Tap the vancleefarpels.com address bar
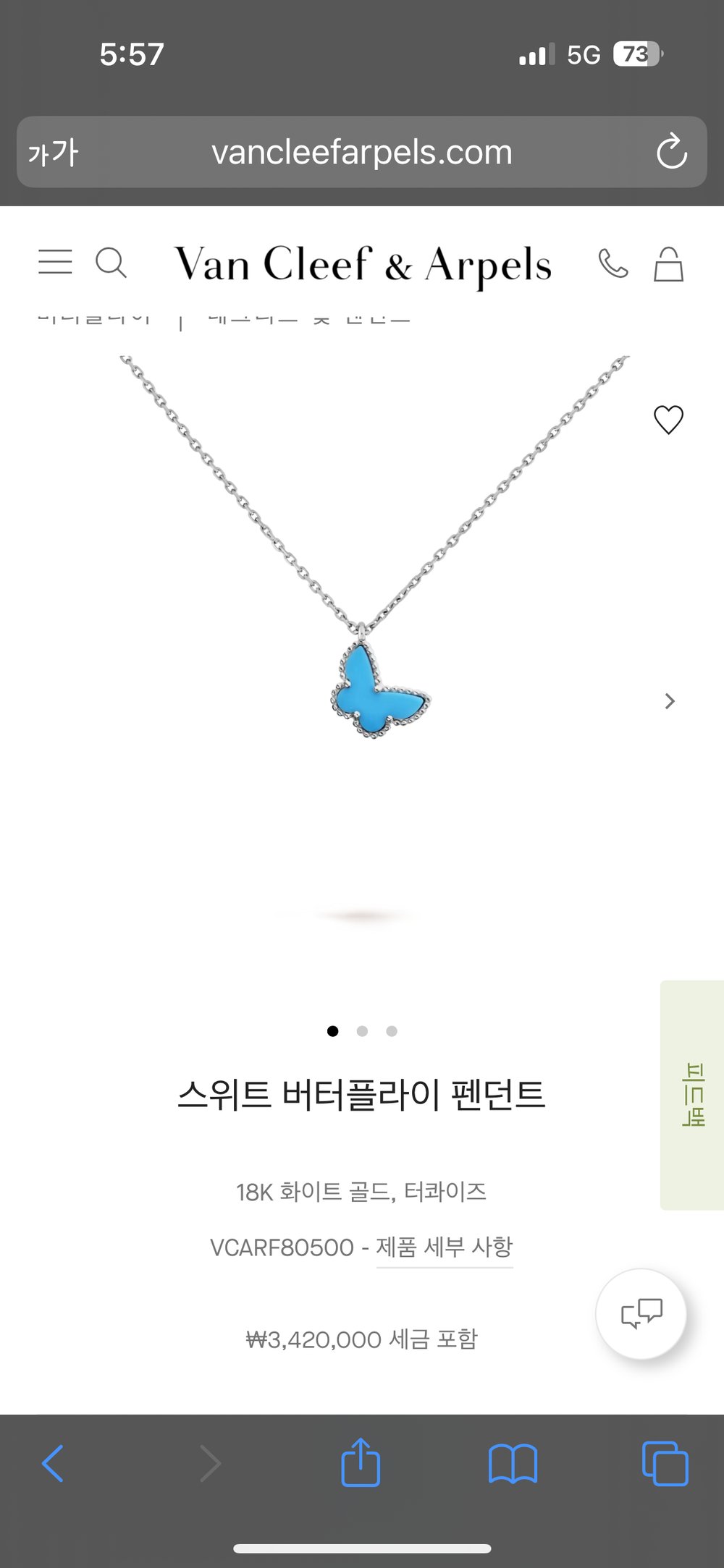Viewport: 724px width, 1568px height. pos(362,152)
